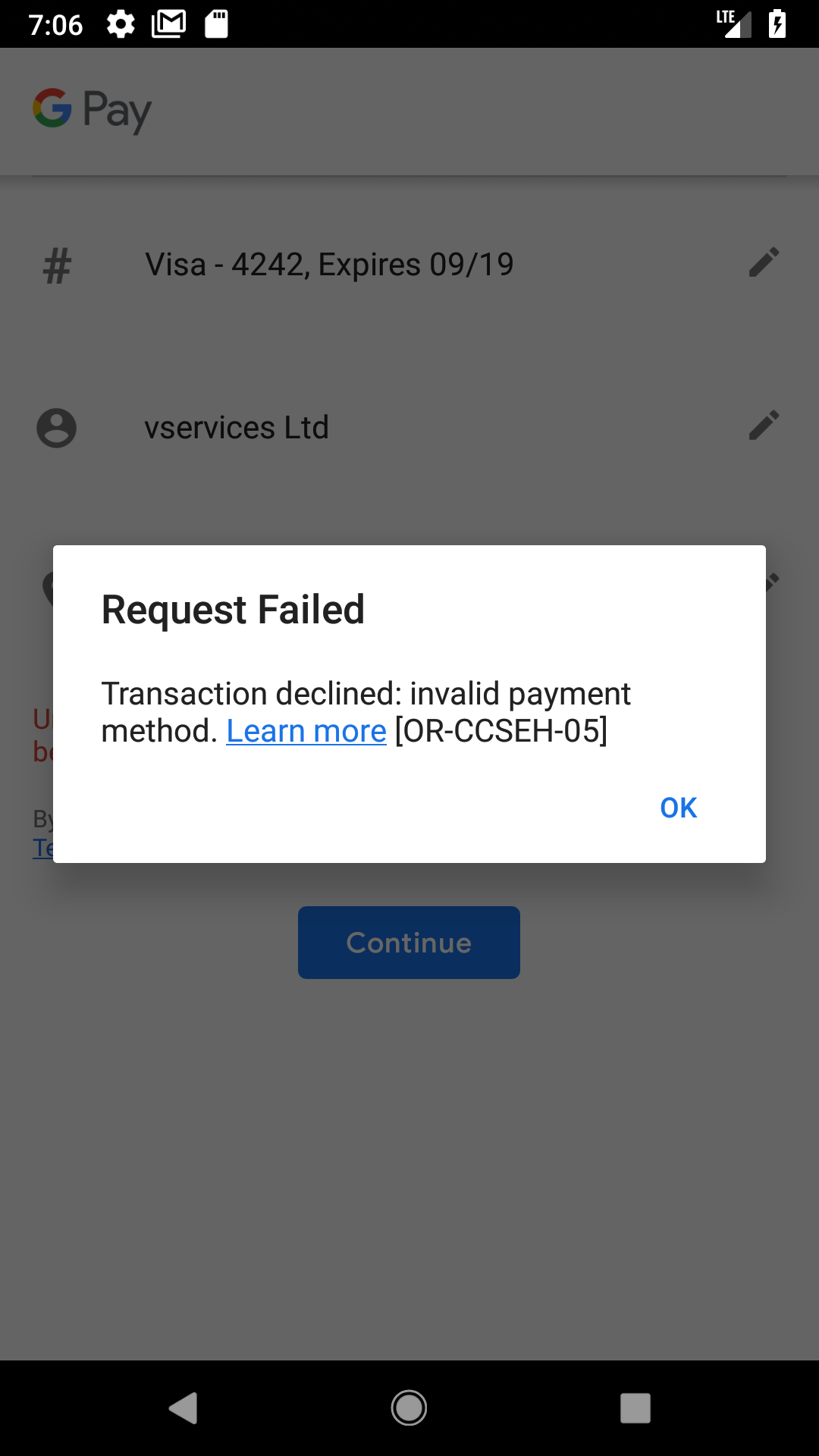819x1456 pixels.
Task: Go back with the system back button
Action: point(183,1408)
